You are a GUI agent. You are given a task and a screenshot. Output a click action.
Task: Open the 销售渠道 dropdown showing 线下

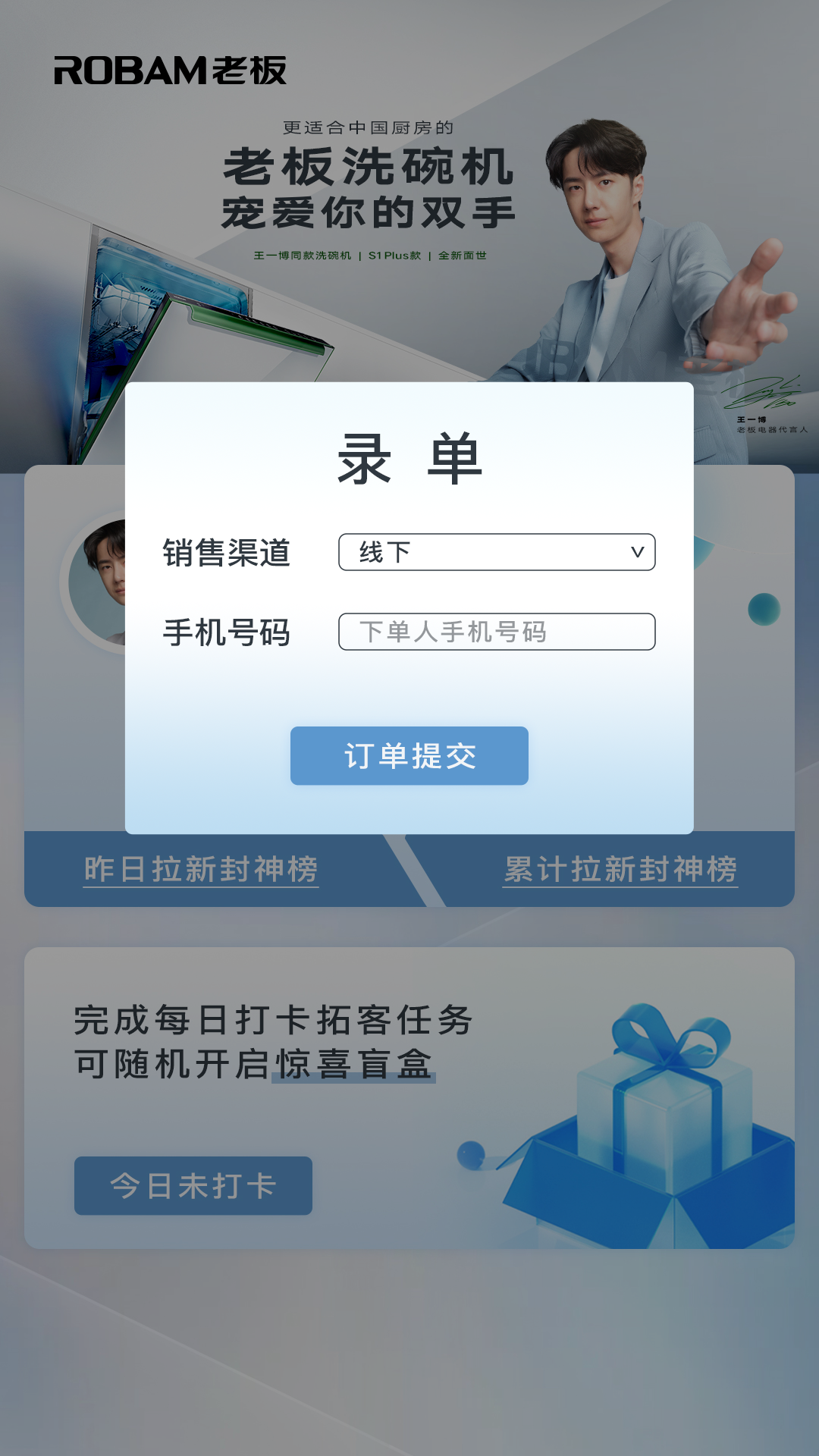pos(497,552)
